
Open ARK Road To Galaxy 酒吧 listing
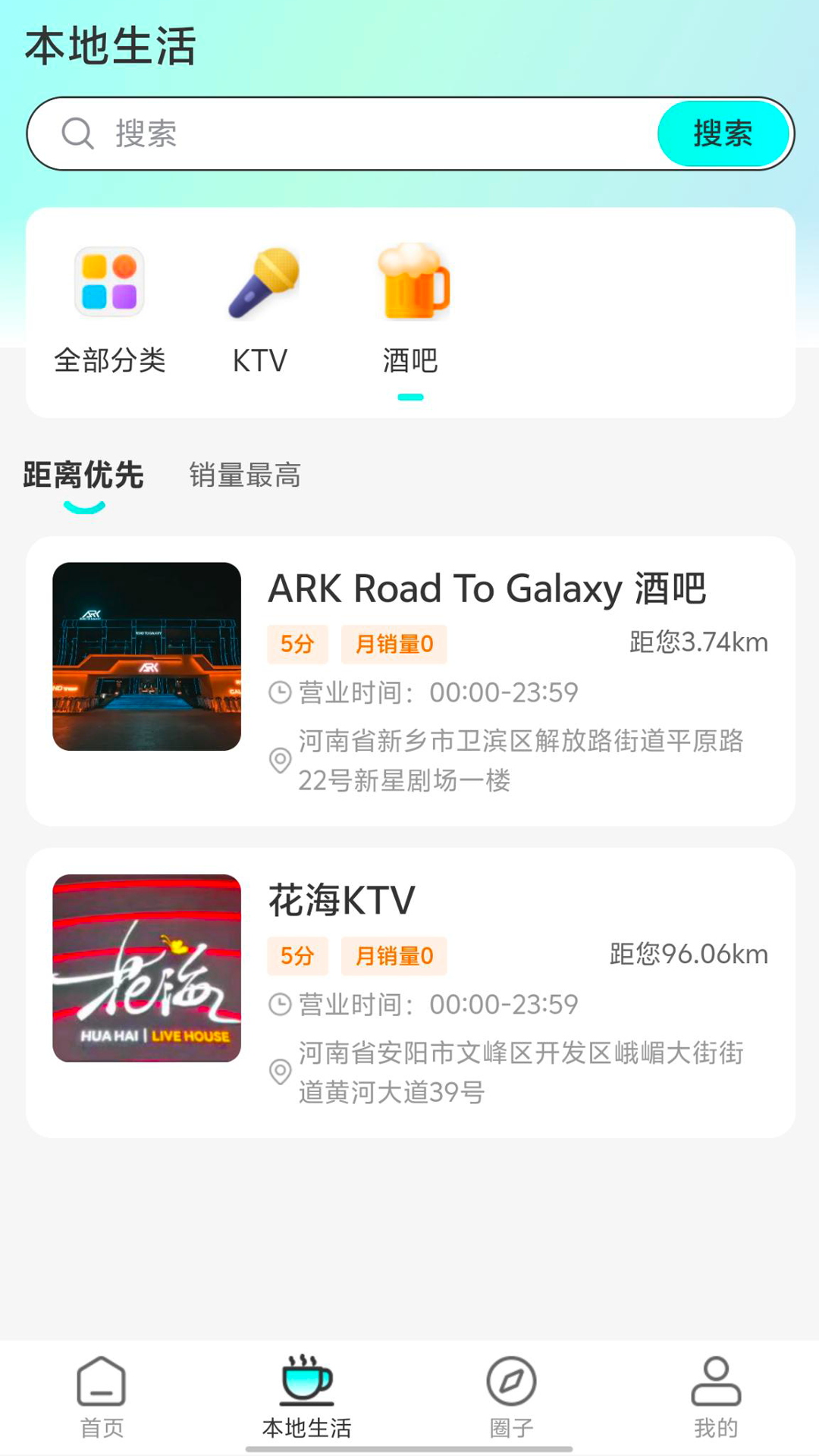tap(410, 680)
